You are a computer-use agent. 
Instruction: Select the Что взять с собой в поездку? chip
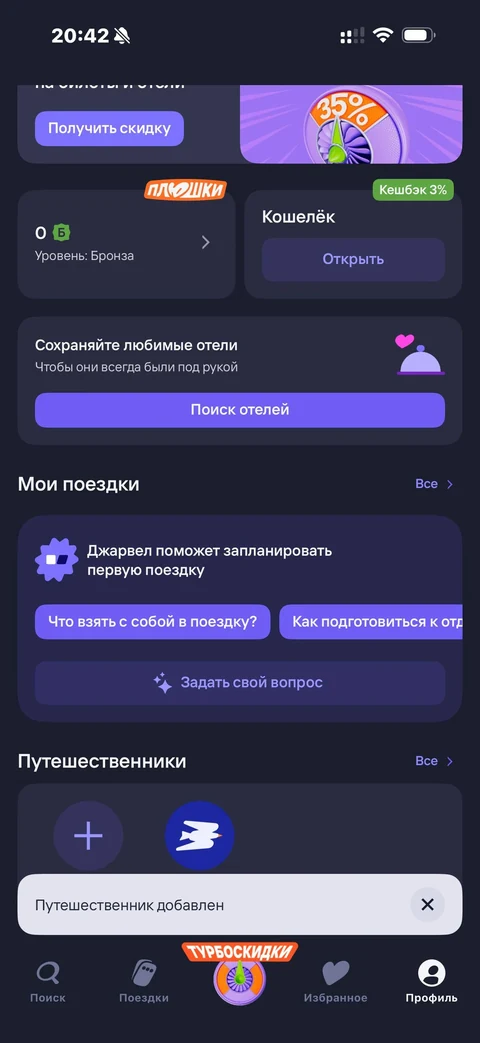click(x=152, y=622)
